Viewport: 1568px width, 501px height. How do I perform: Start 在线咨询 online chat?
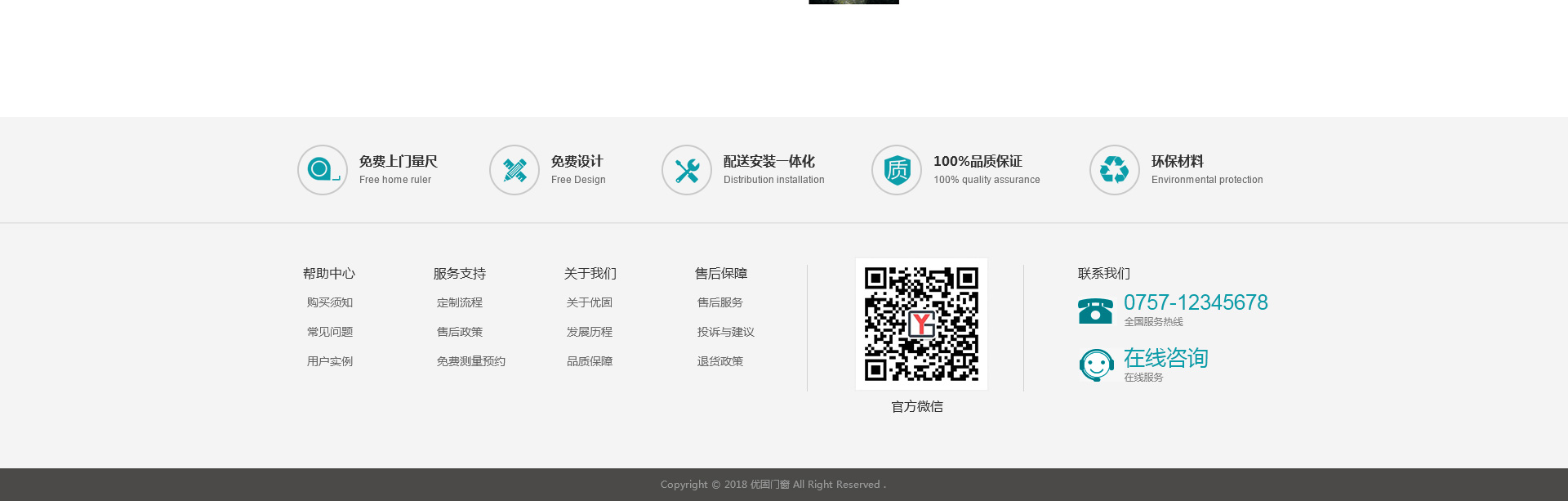[1165, 359]
